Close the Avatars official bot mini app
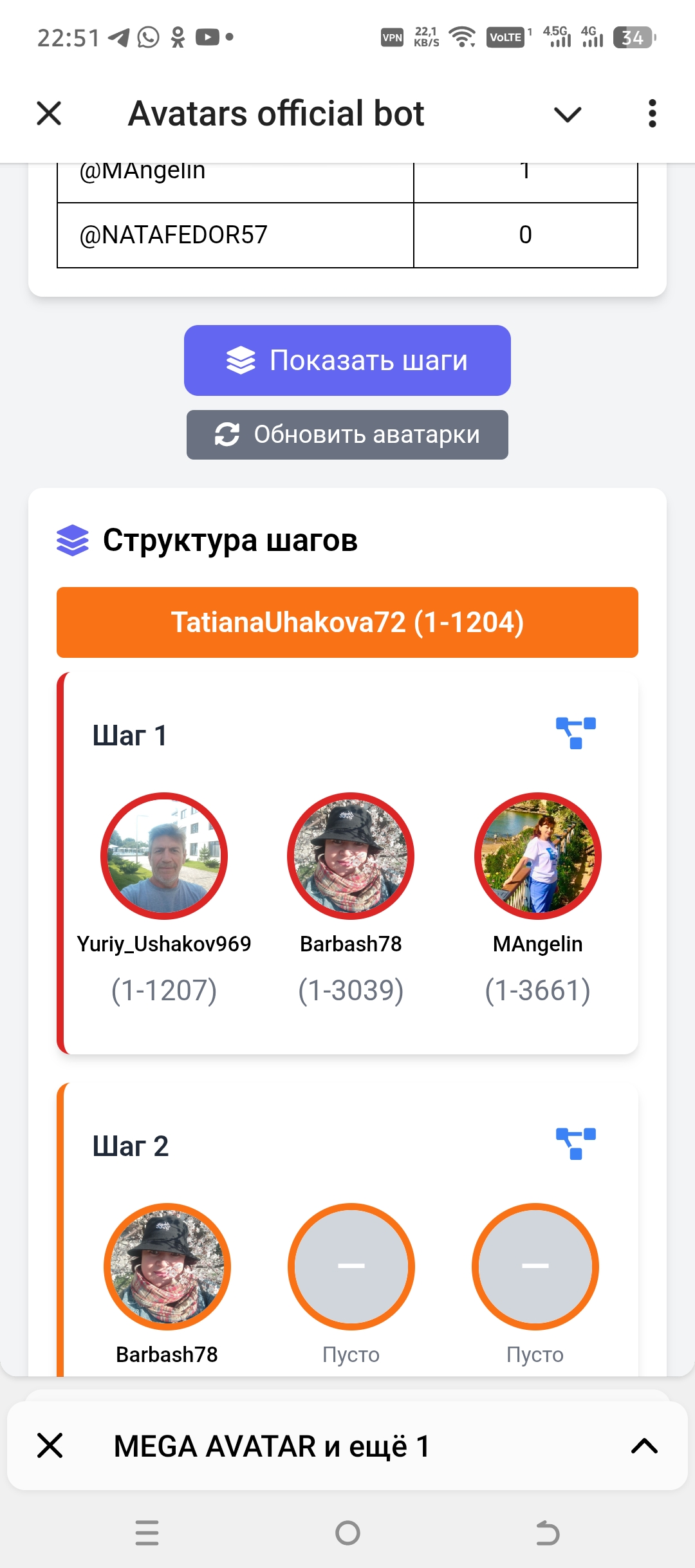The image size is (695, 1568). coord(49,113)
